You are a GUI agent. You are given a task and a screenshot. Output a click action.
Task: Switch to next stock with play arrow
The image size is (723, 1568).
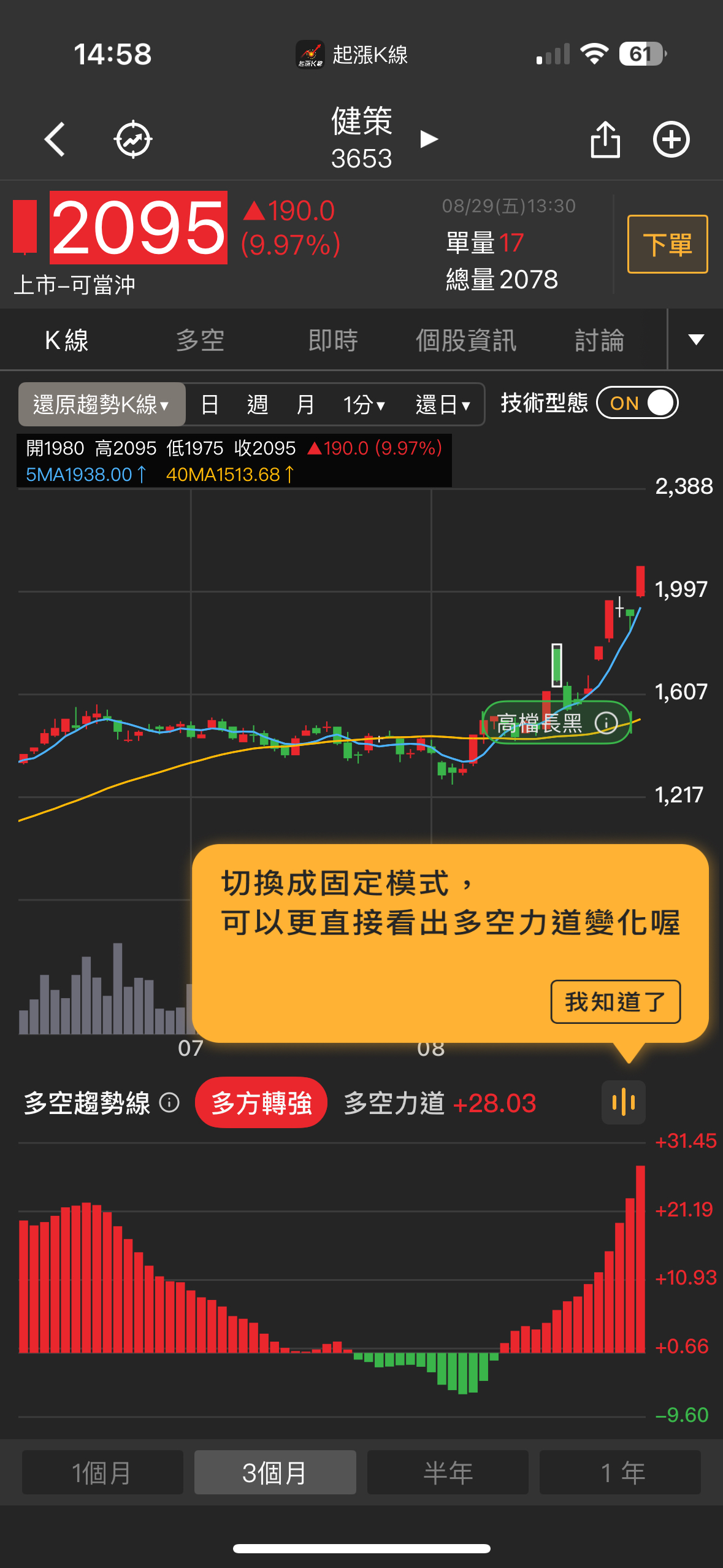click(429, 139)
